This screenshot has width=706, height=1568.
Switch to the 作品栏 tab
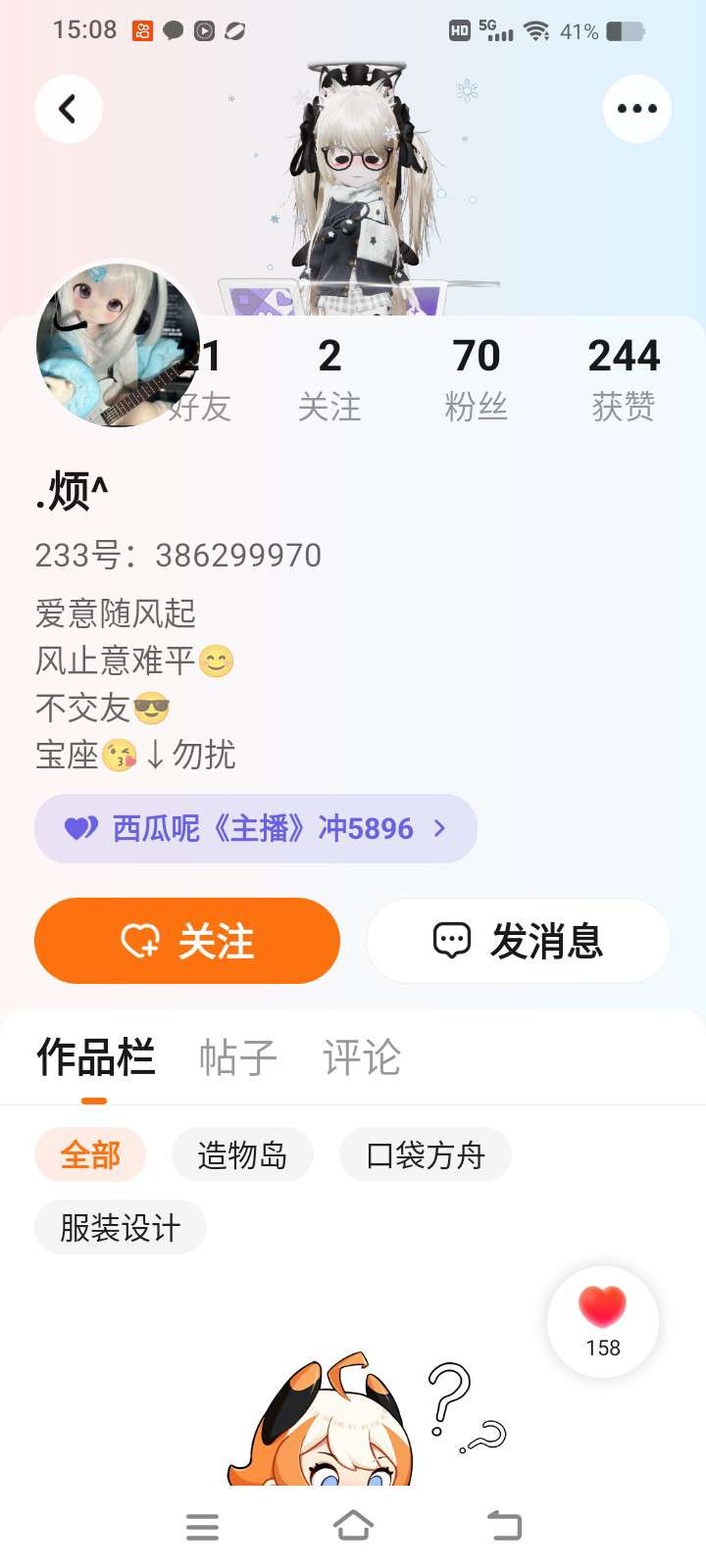95,1058
